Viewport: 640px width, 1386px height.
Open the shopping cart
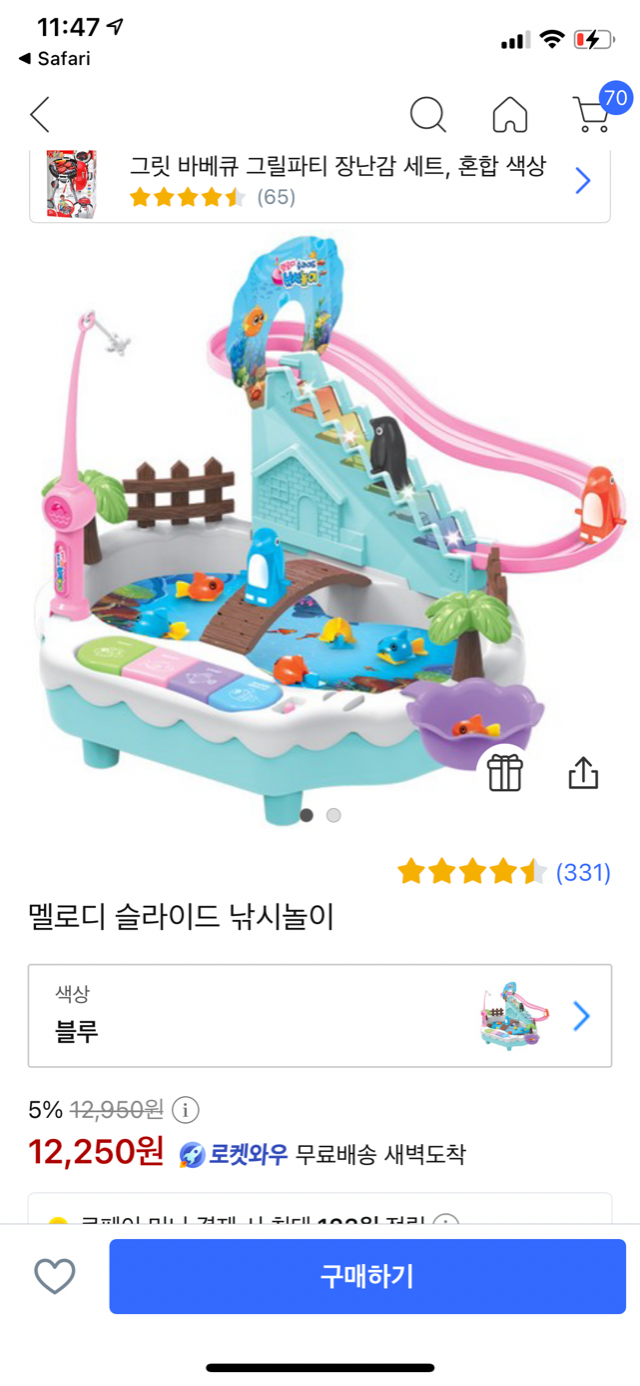[x=592, y=114]
